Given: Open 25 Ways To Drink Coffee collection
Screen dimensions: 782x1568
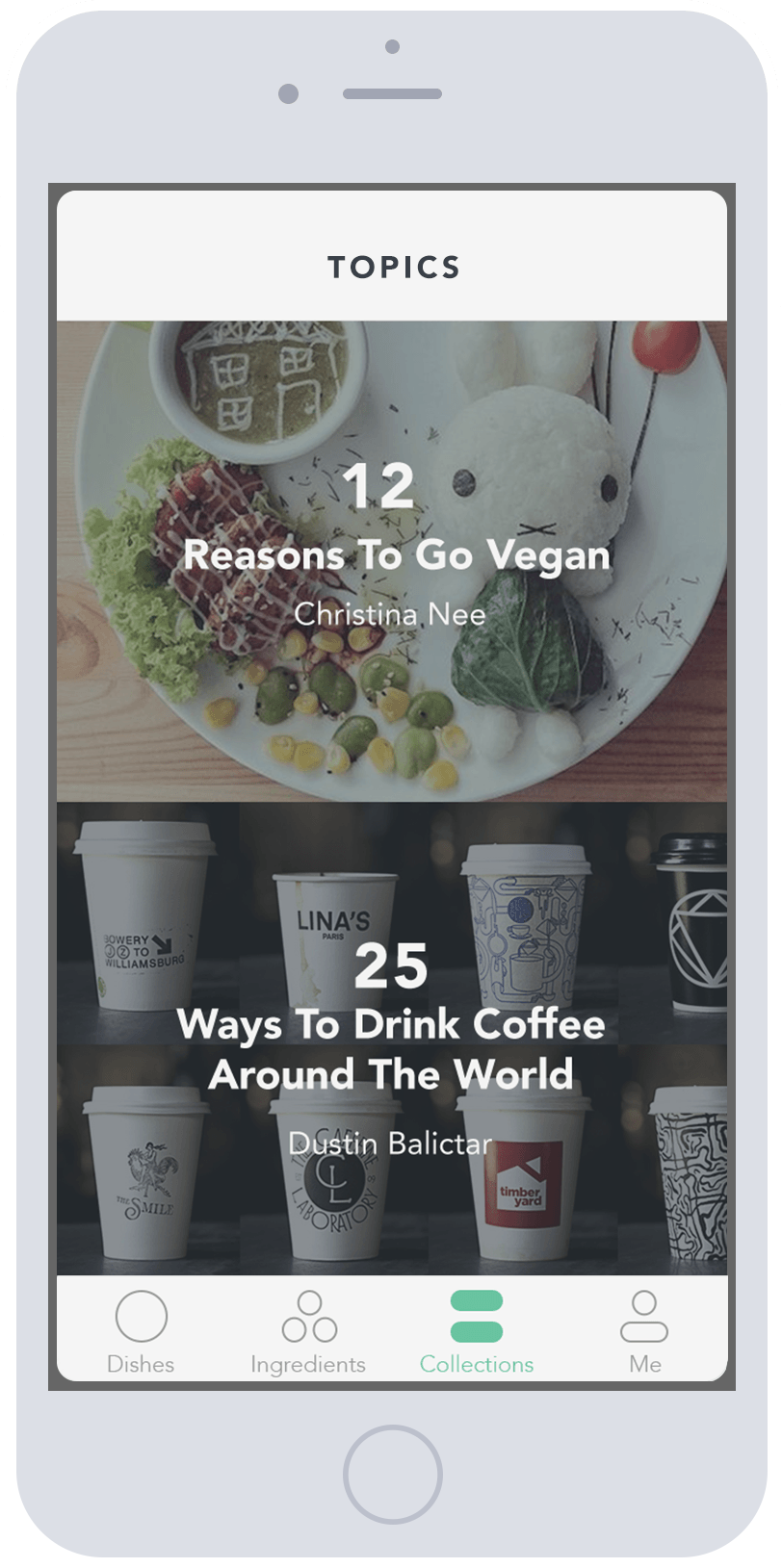Looking at the screenshot, I should pyautogui.click(x=392, y=1039).
